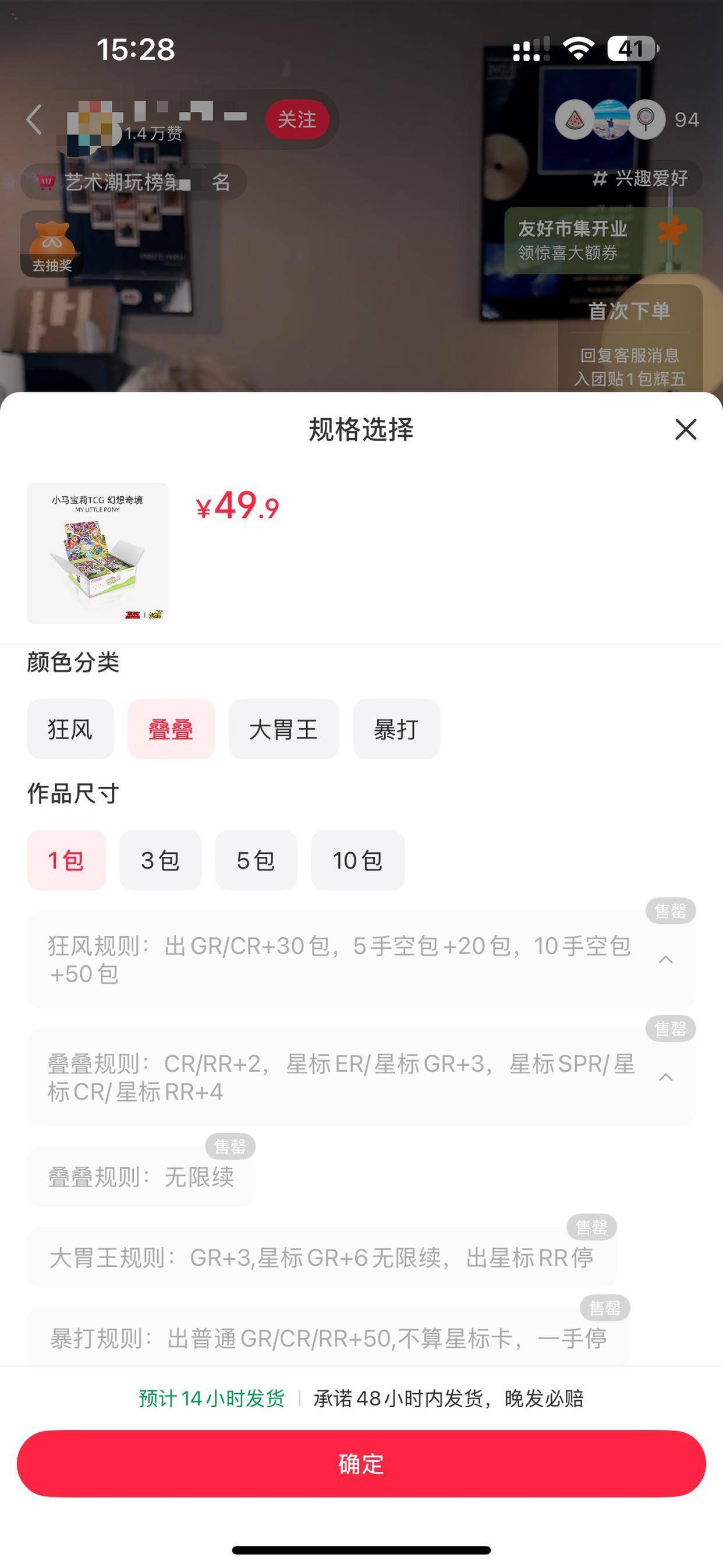
Task: Follow the streamer via 关注
Action: pos(297,119)
